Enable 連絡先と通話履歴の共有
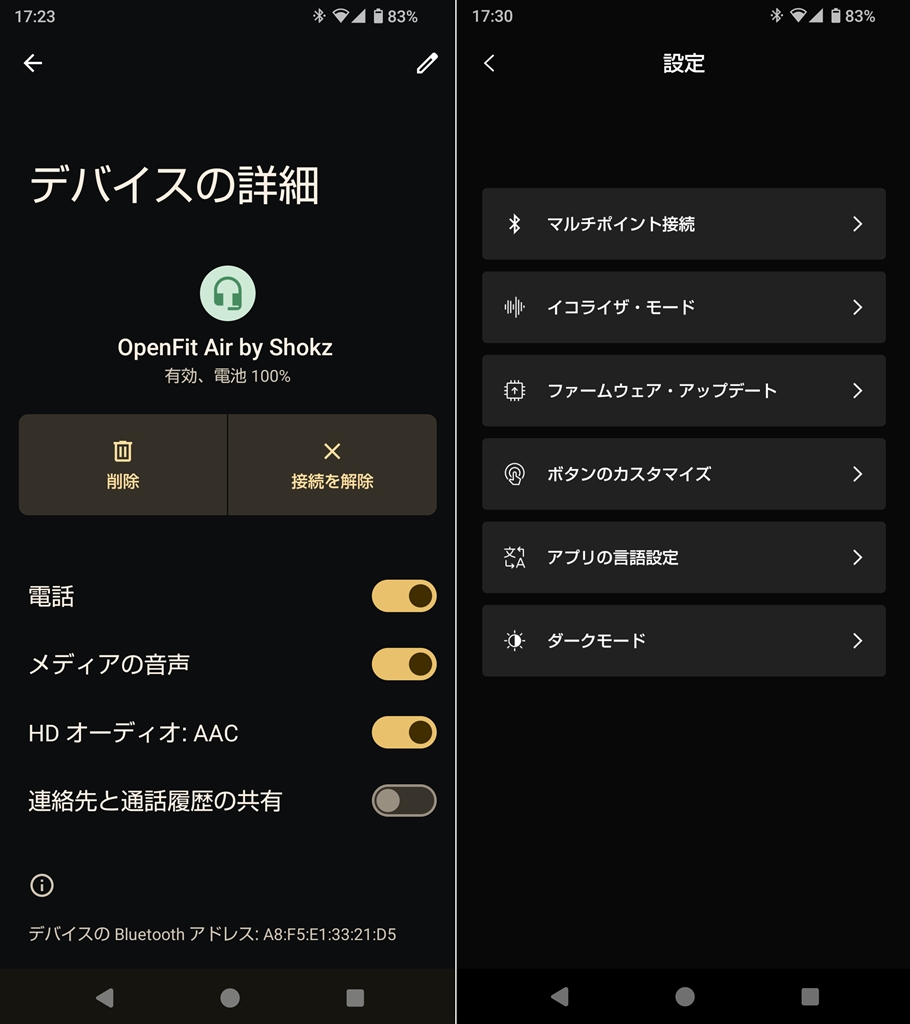 404,800
